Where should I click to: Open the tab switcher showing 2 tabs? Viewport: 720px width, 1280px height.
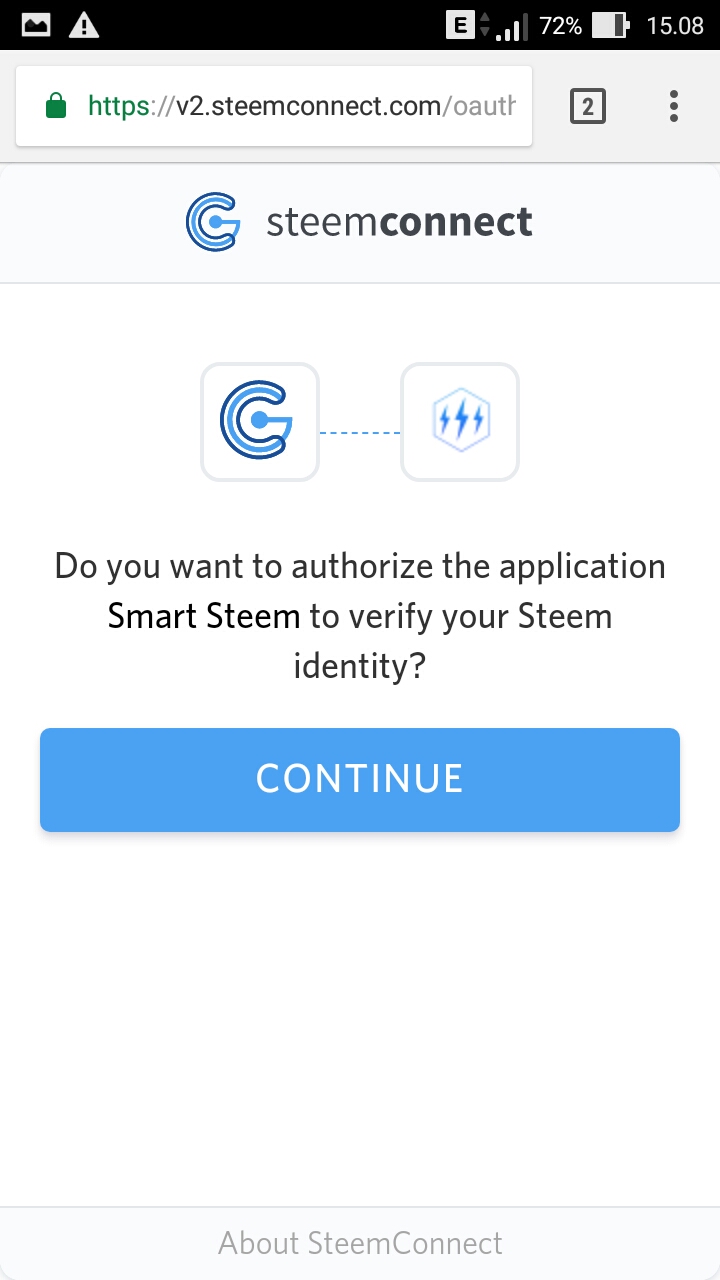[588, 106]
